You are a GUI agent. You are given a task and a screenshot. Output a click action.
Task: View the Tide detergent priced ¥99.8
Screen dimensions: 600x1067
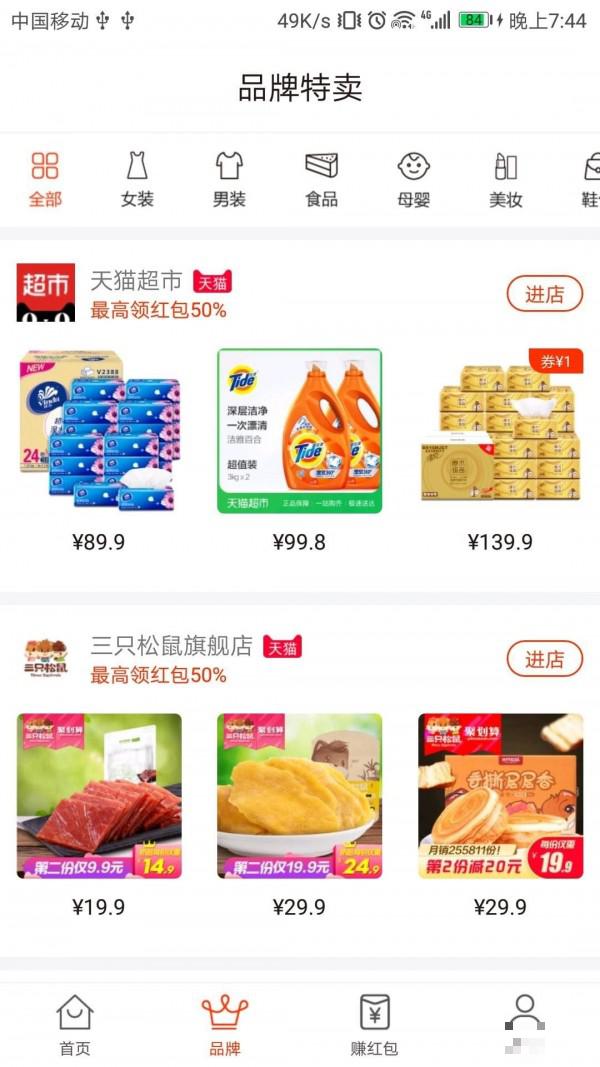click(299, 431)
